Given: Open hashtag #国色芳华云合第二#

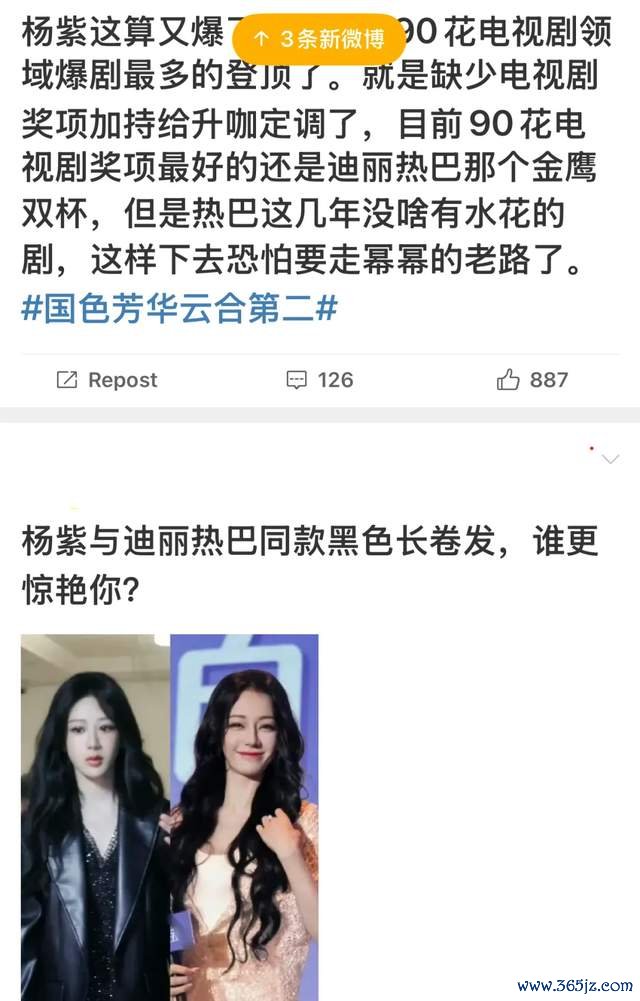Looking at the screenshot, I should coord(179,308).
